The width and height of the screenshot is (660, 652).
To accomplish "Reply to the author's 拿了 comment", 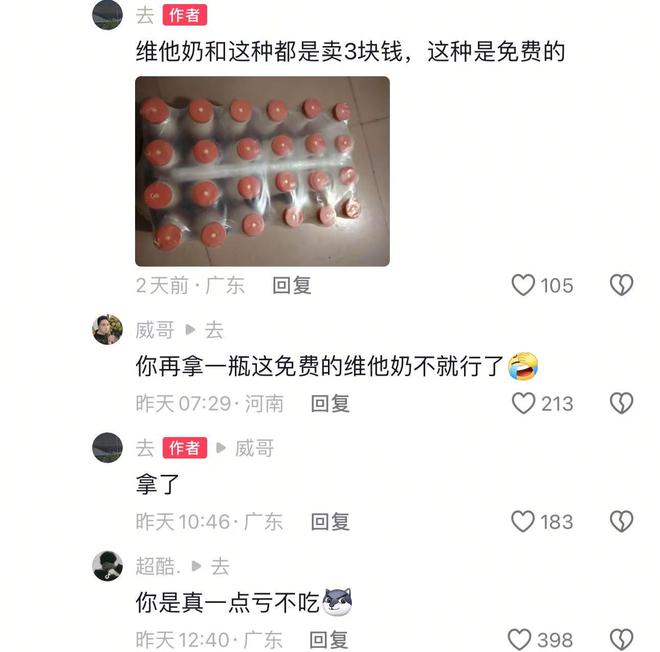I will (330, 521).
